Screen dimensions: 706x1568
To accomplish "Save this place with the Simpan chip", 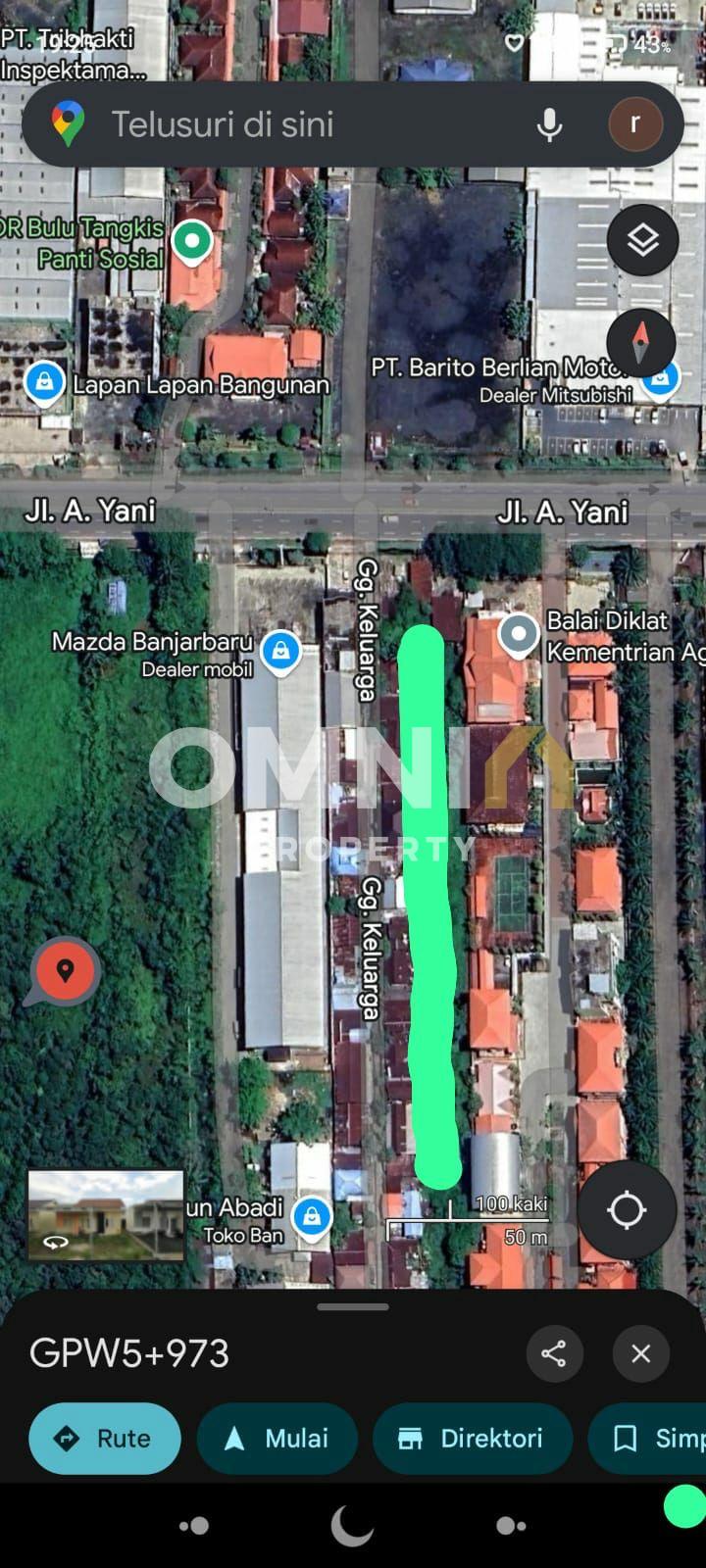I will pos(649,1439).
